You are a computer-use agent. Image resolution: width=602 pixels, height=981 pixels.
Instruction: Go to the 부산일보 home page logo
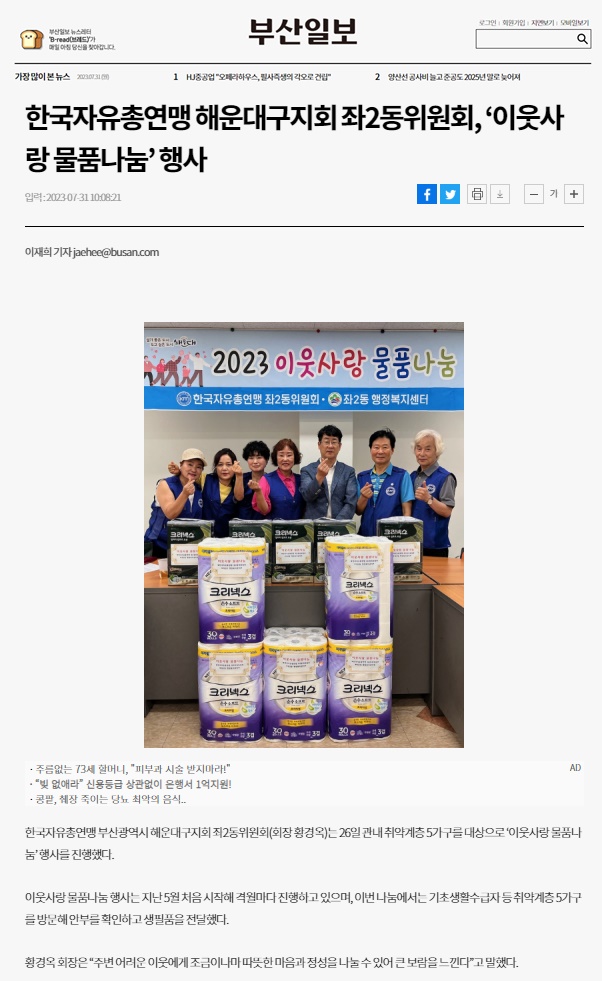pyautogui.click(x=301, y=32)
